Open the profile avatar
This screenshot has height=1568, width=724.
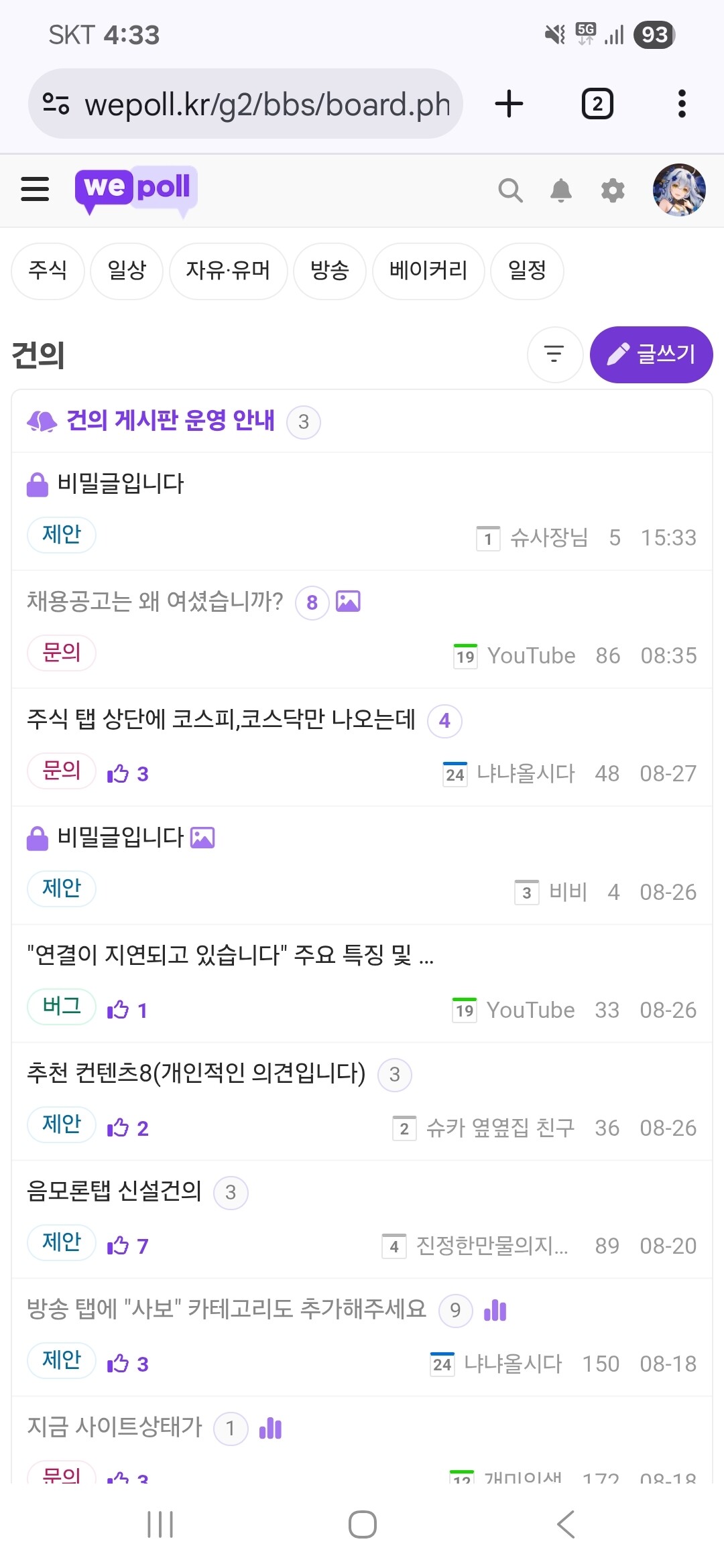(x=679, y=190)
